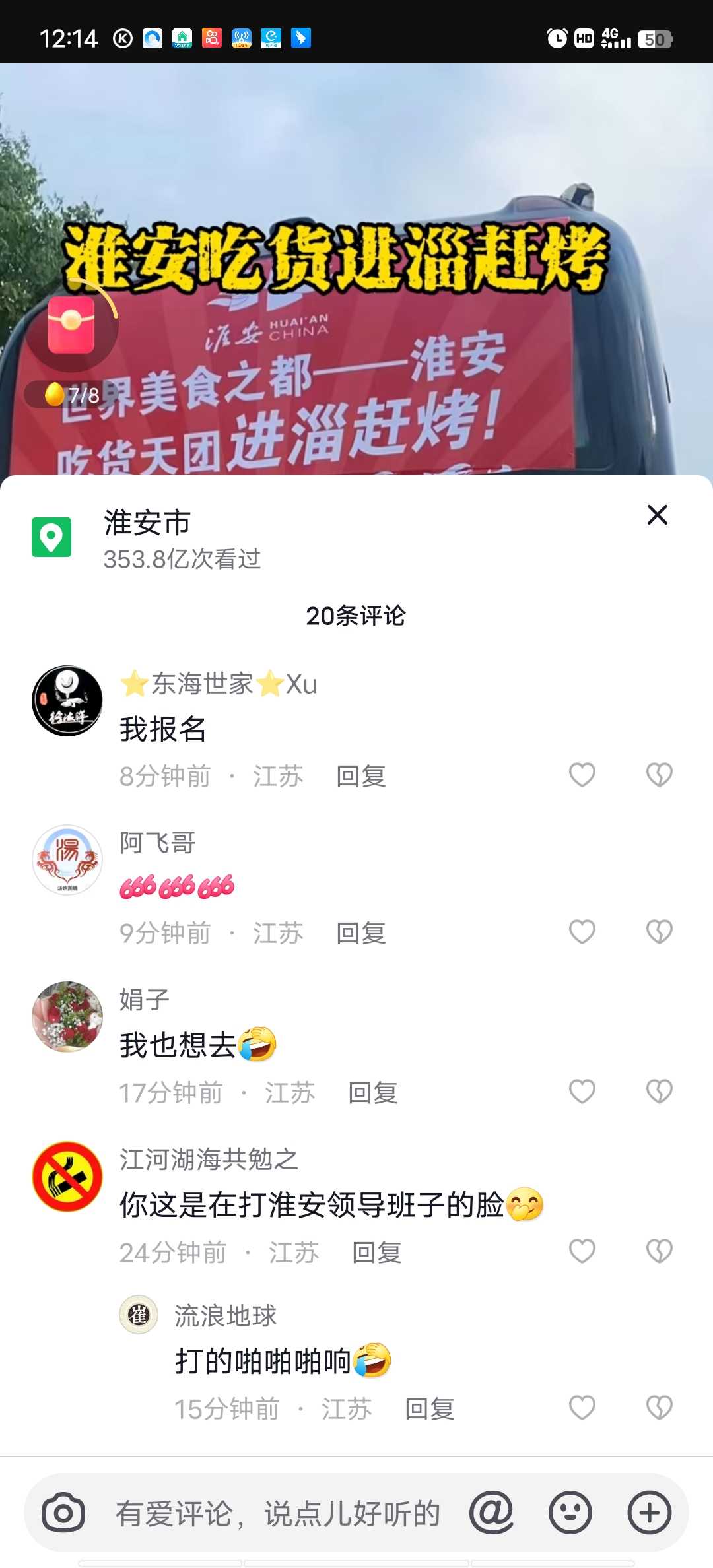This screenshot has height=1568, width=713.
Task: Like 阿飞哥's comment
Action: pyautogui.click(x=582, y=932)
